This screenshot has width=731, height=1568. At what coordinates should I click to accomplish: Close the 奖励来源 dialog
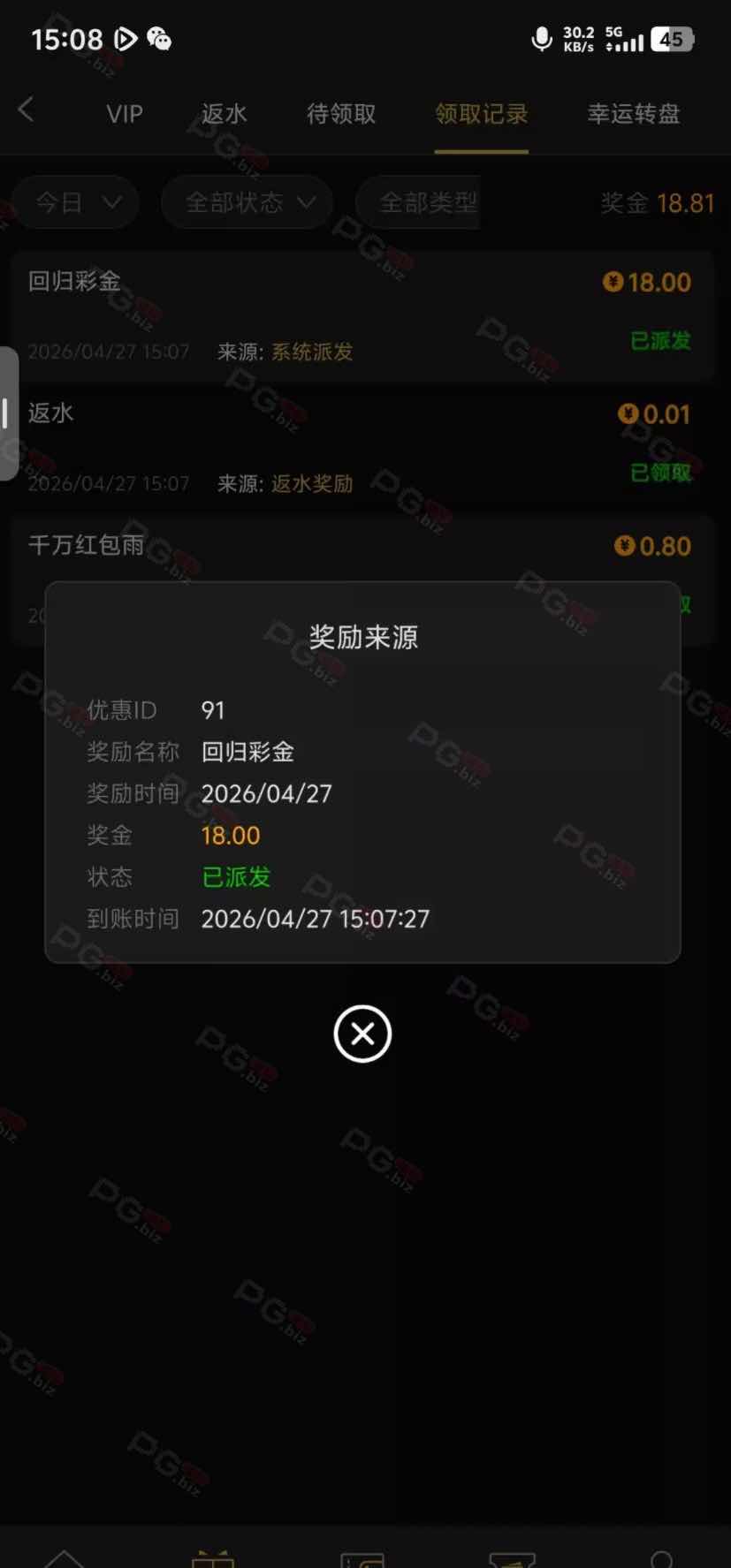click(x=362, y=1034)
